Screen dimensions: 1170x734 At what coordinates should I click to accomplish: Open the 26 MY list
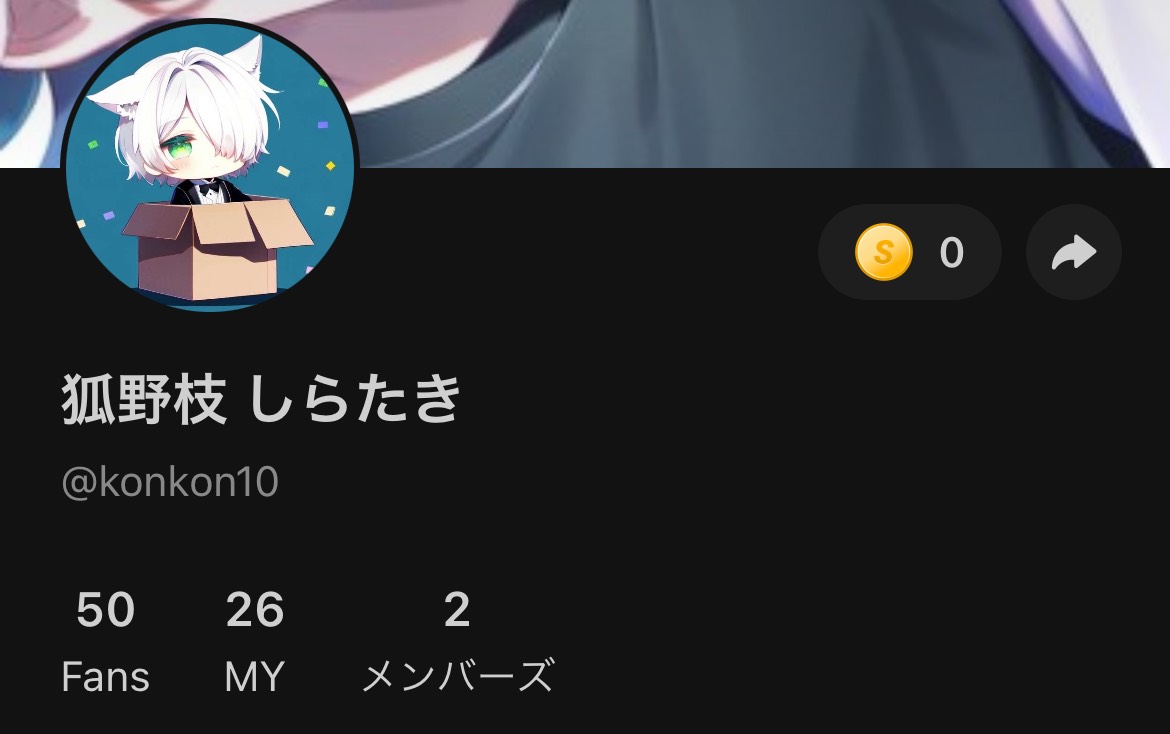(254, 641)
